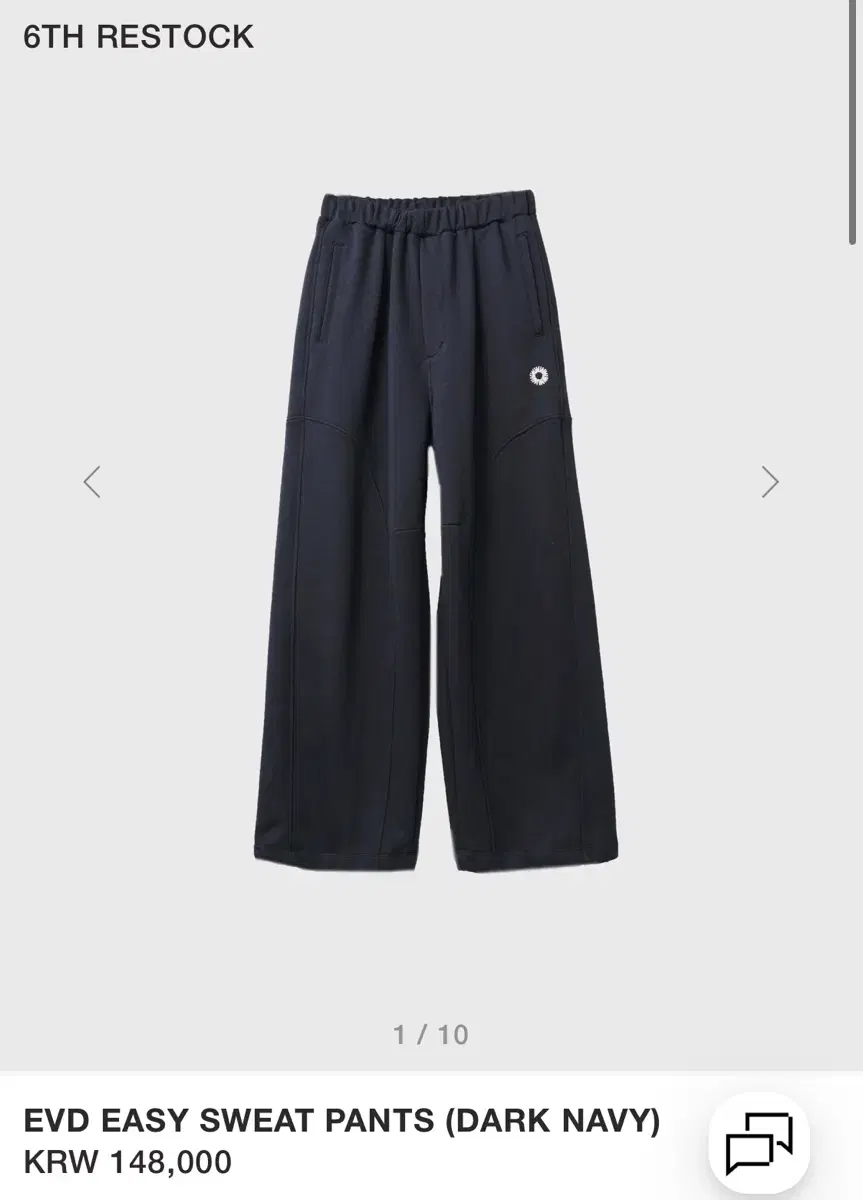This screenshot has width=863, height=1200.
Task: Click the right chevron to advance the gallery
Action: [768, 481]
